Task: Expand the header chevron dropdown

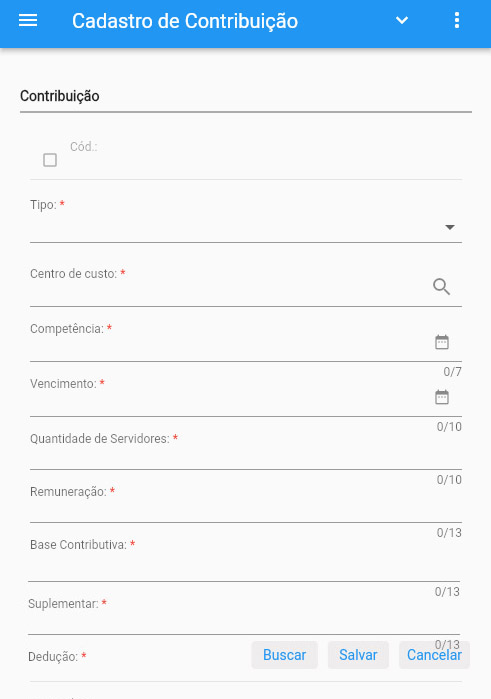Action: pyautogui.click(x=402, y=21)
